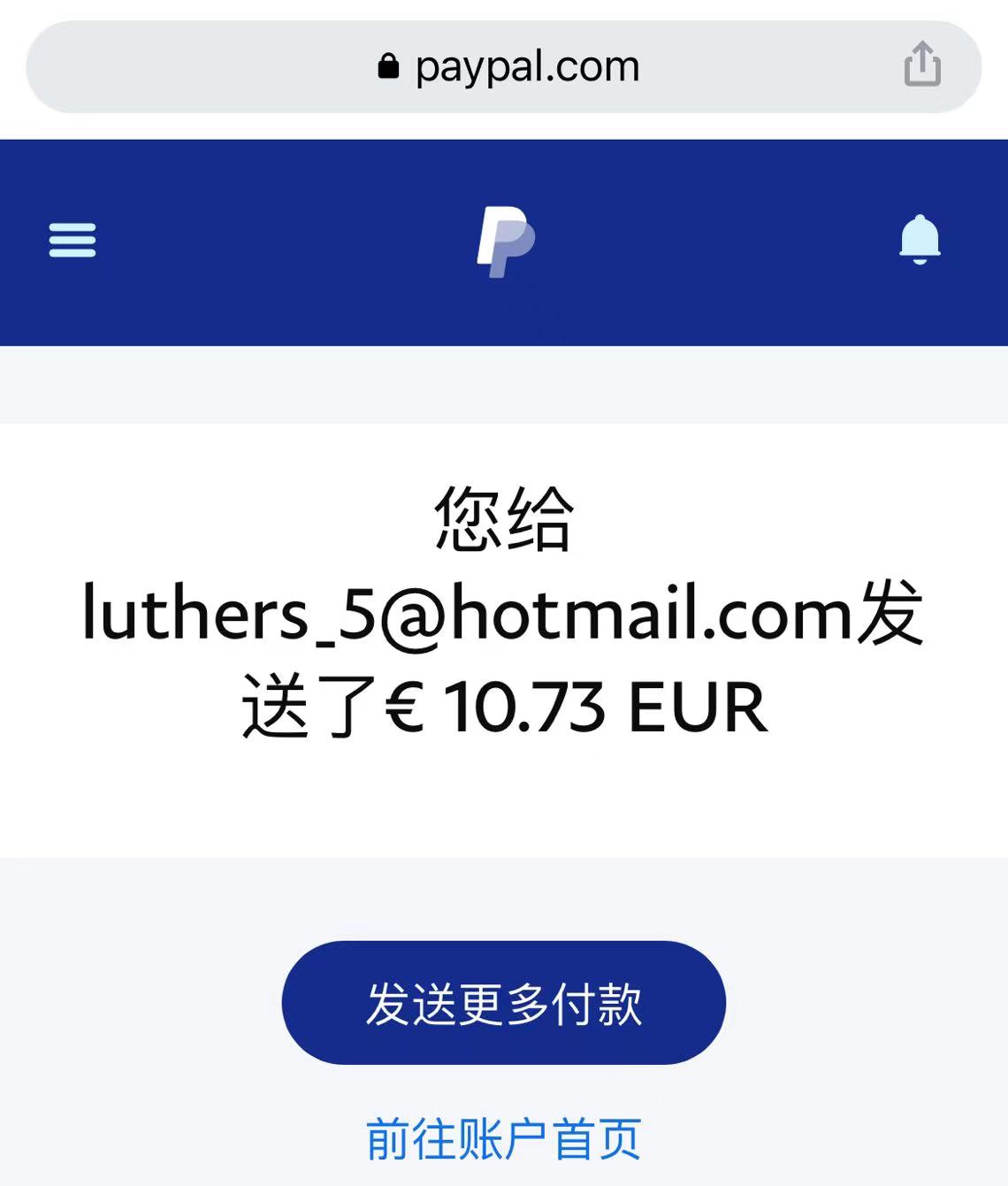
Task: Open the notifications bell
Action: pyautogui.click(x=920, y=240)
